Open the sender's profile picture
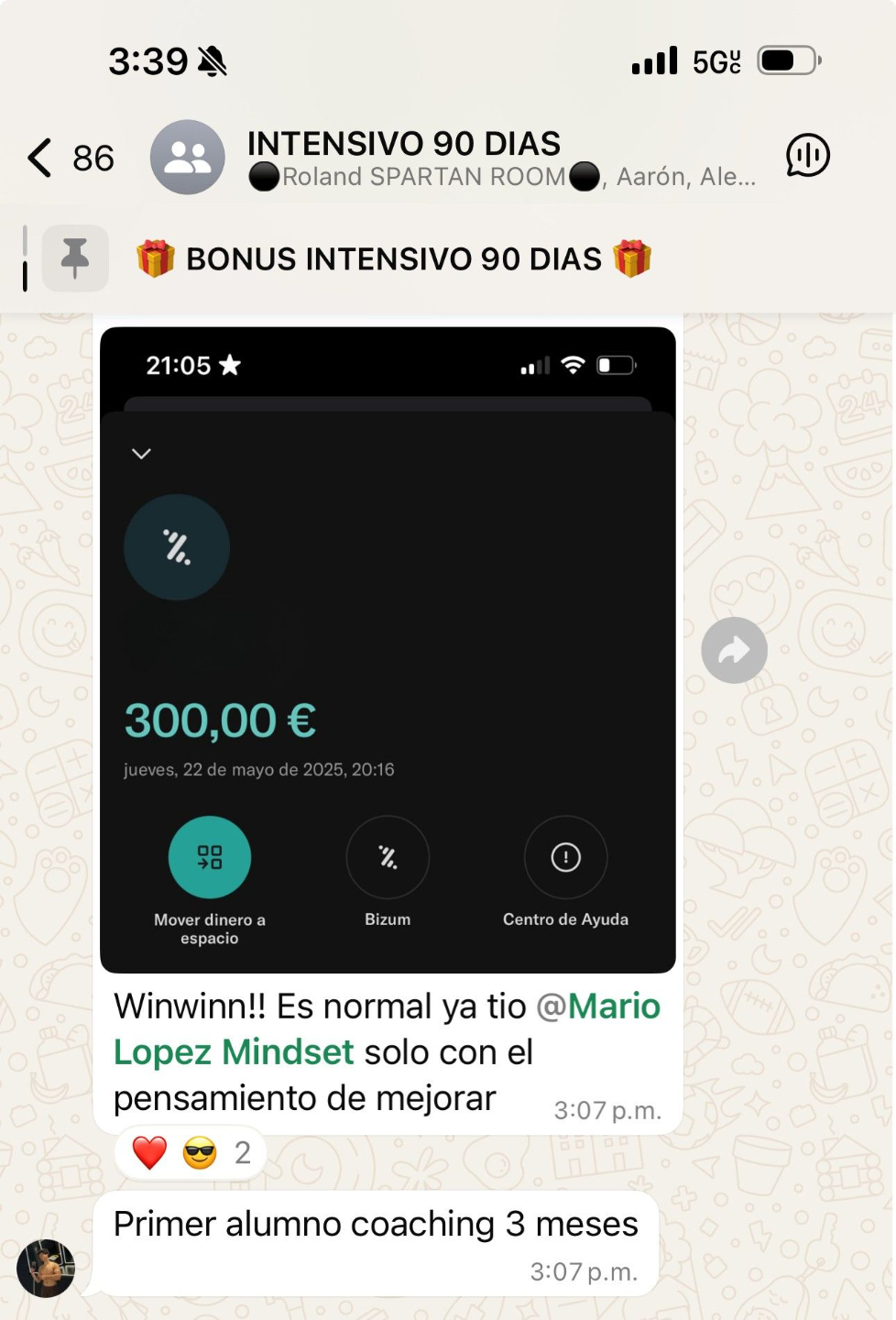896x1320 pixels. (x=46, y=1268)
